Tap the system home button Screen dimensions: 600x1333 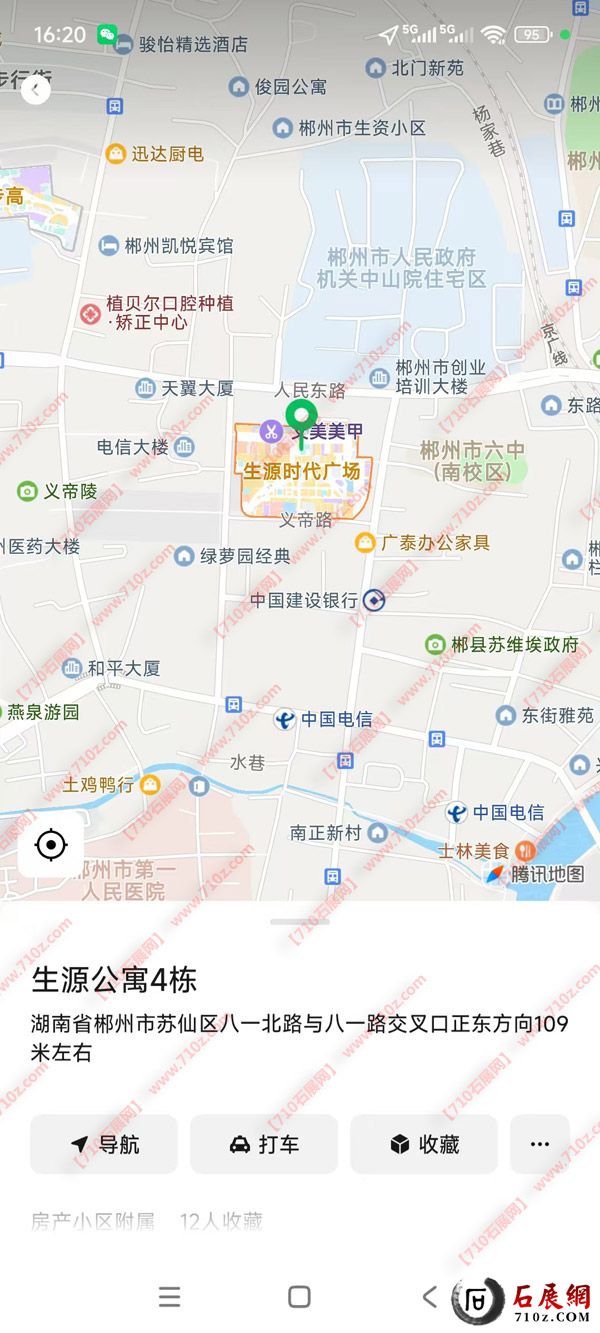(x=299, y=1297)
